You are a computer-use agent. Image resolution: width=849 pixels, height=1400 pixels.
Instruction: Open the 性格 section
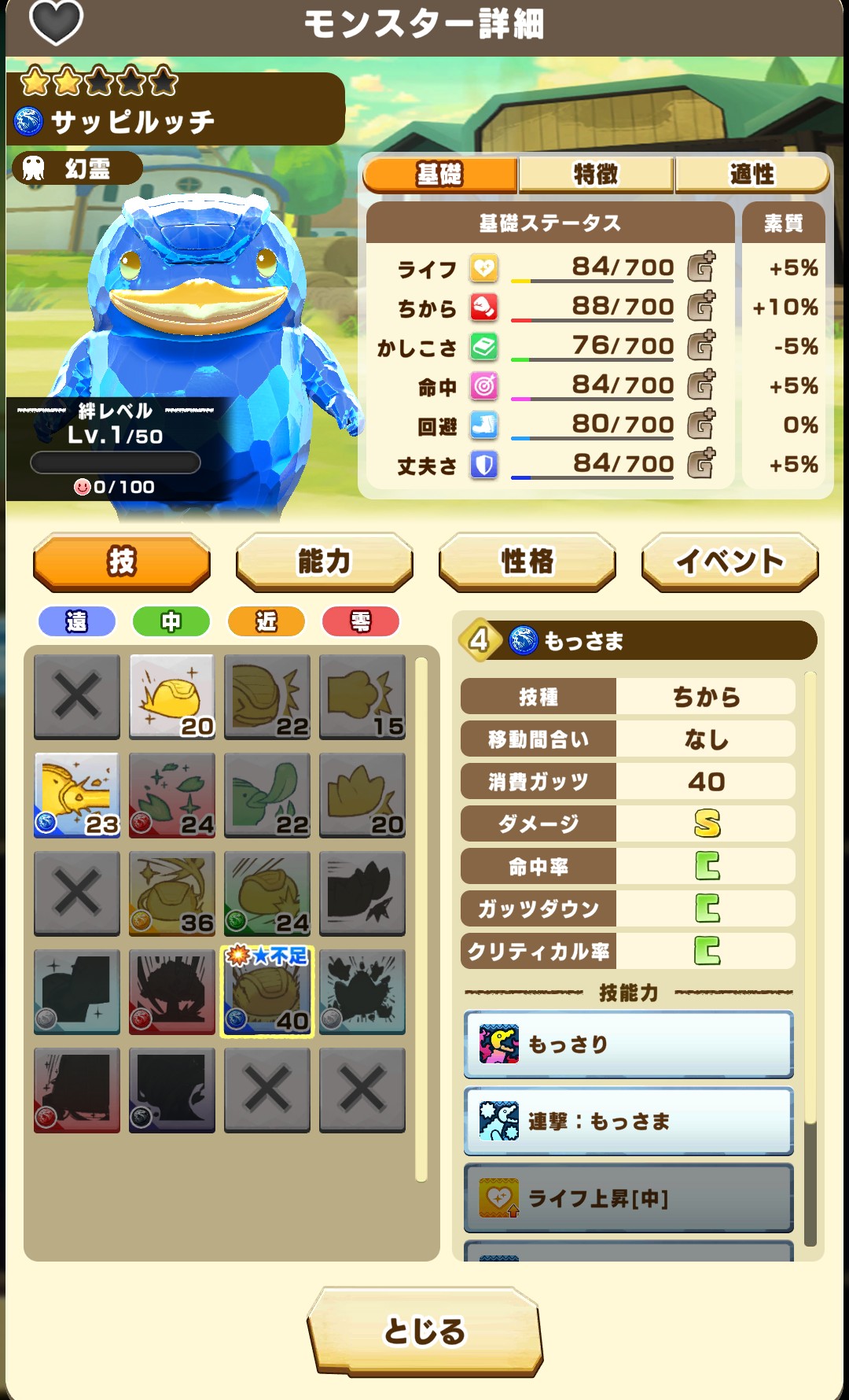coord(527,562)
